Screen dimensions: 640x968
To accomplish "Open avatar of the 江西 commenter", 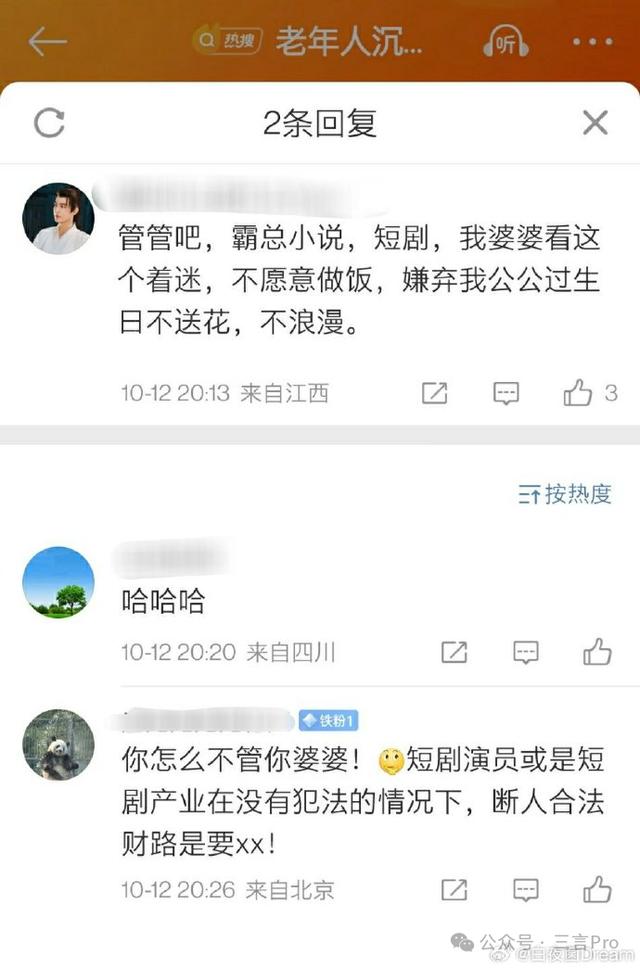I will 58,218.
